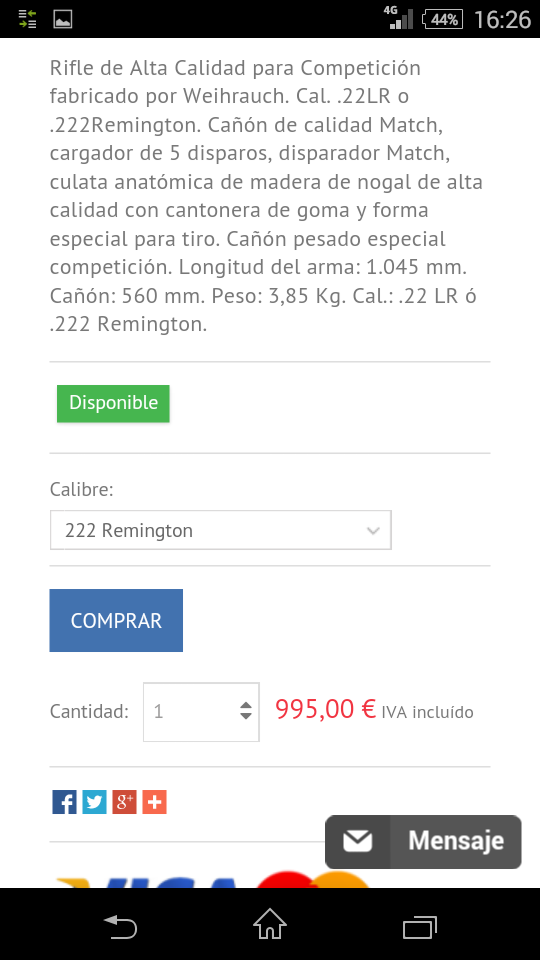The height and width of the screenshot is (960, 540).
Task: Open the Calibre dropdown showing 222 Remington
Action: pos(220,530)
